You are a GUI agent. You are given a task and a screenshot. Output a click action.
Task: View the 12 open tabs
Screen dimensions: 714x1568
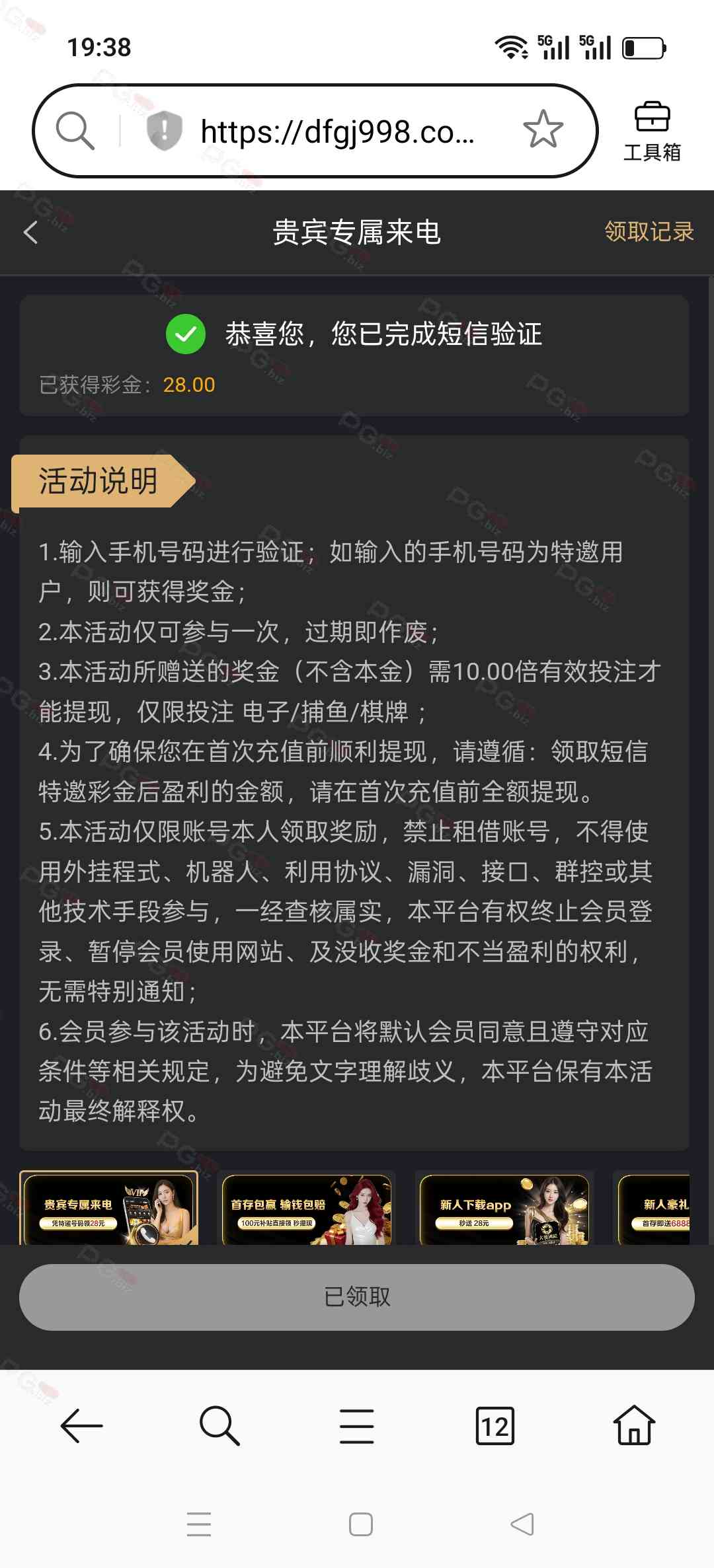click(495, 1426)
